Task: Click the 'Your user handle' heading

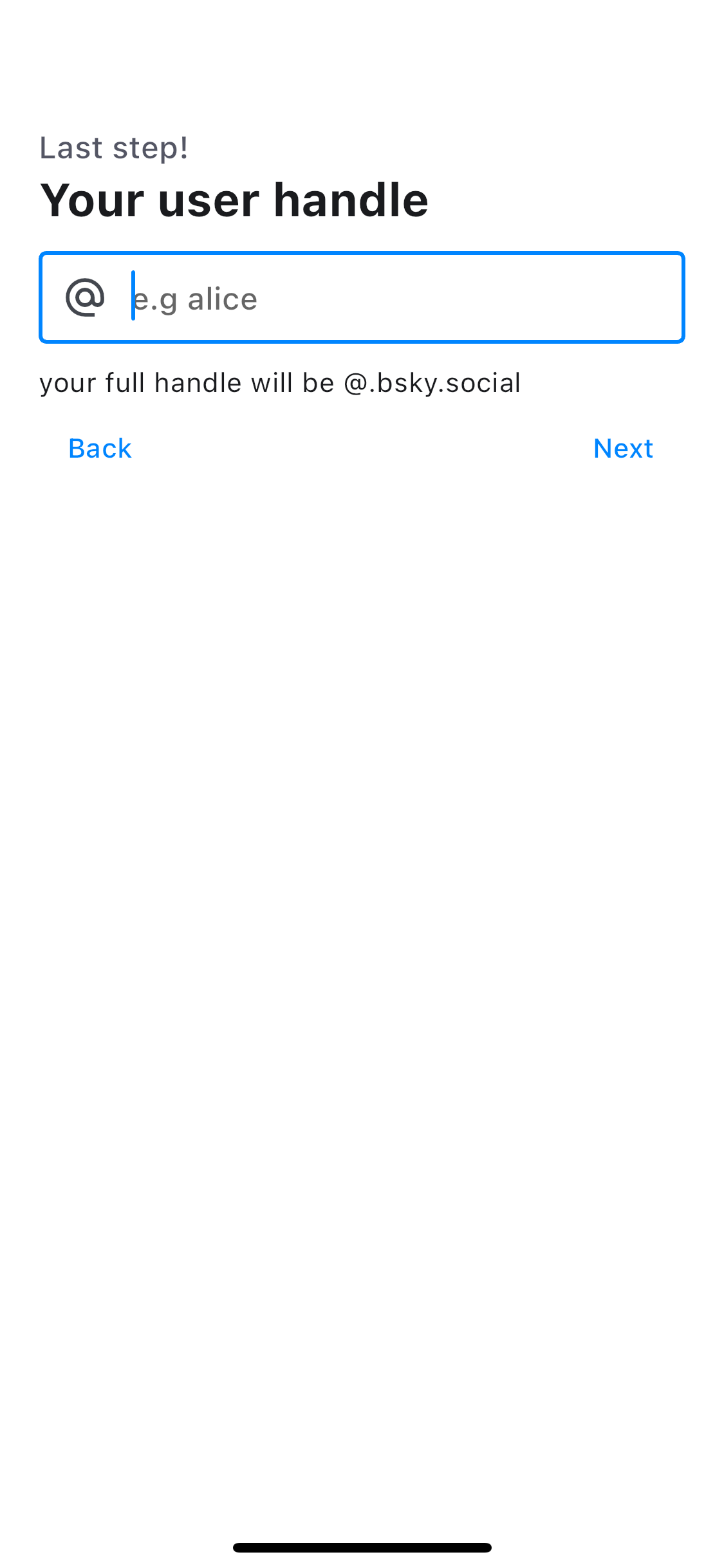Action: point(234,200)
